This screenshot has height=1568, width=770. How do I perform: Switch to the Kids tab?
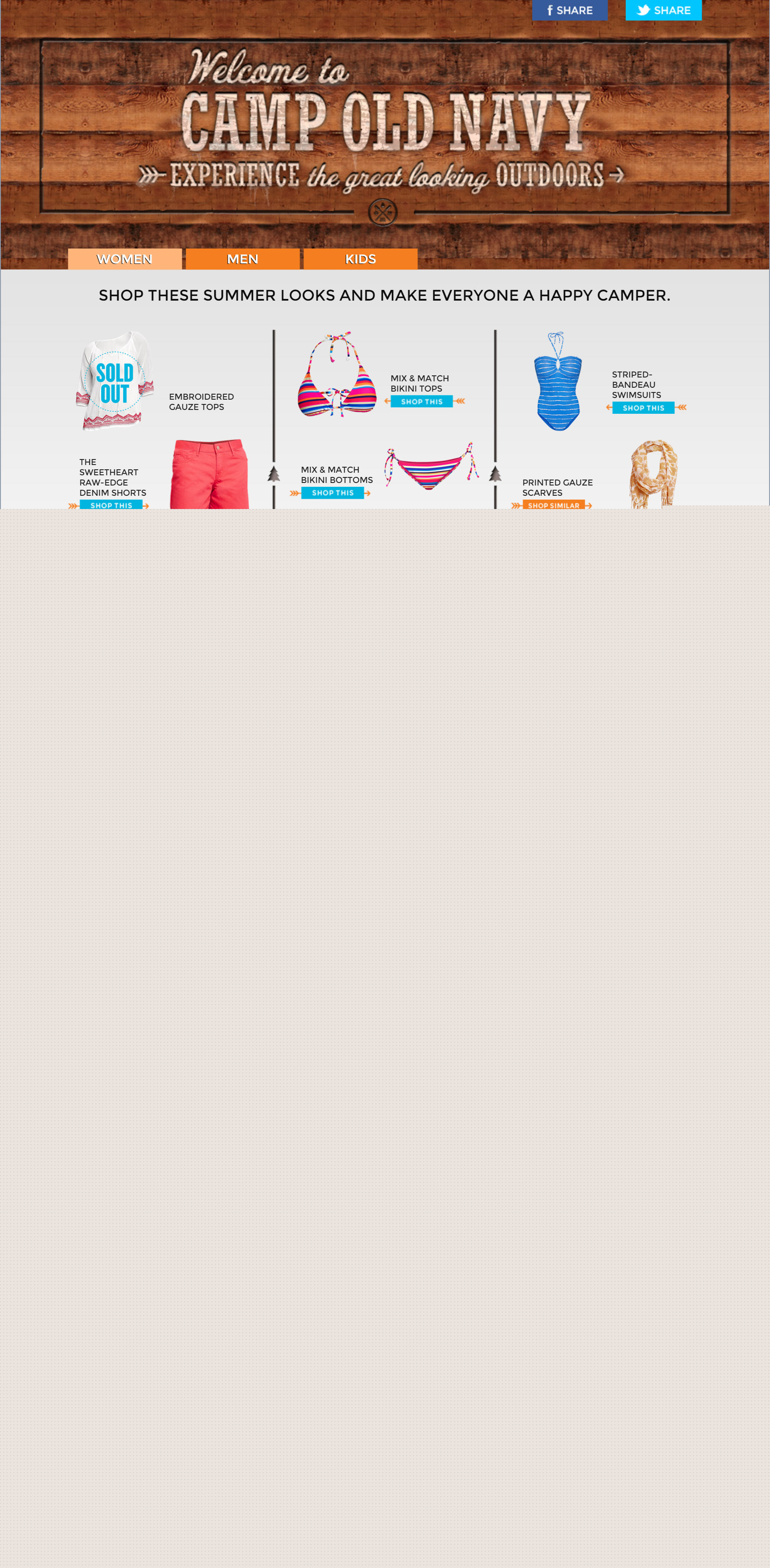click(x=361, y=259)
